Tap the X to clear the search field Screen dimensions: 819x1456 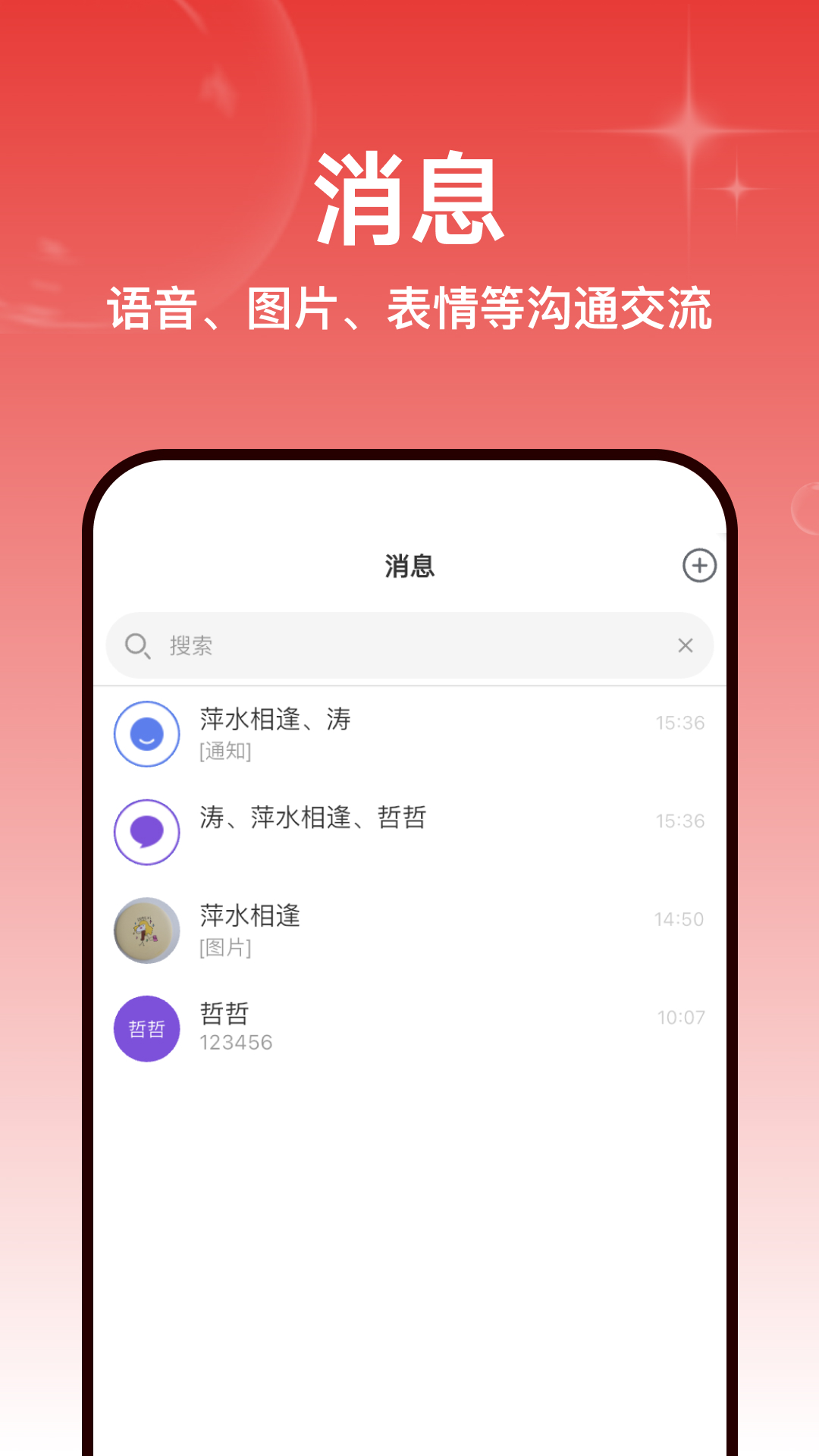point(686,645)
